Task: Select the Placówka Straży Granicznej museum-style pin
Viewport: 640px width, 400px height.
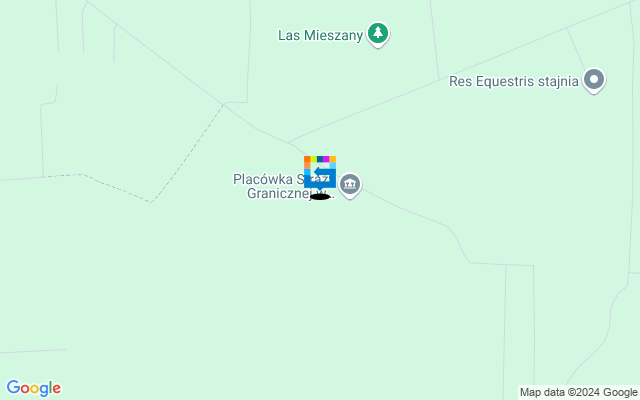Action: (x=350, y=184)
